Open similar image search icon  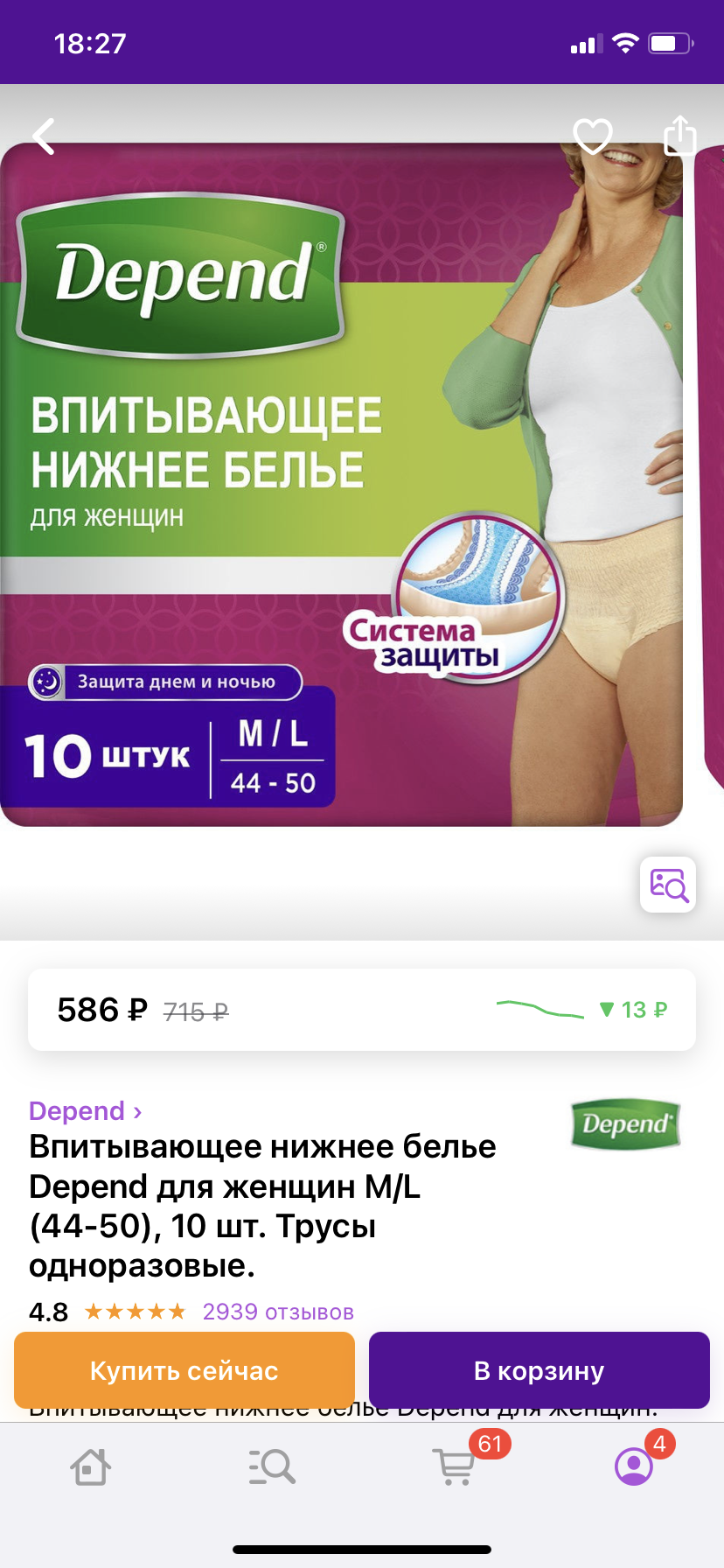[x=668, y=885]
